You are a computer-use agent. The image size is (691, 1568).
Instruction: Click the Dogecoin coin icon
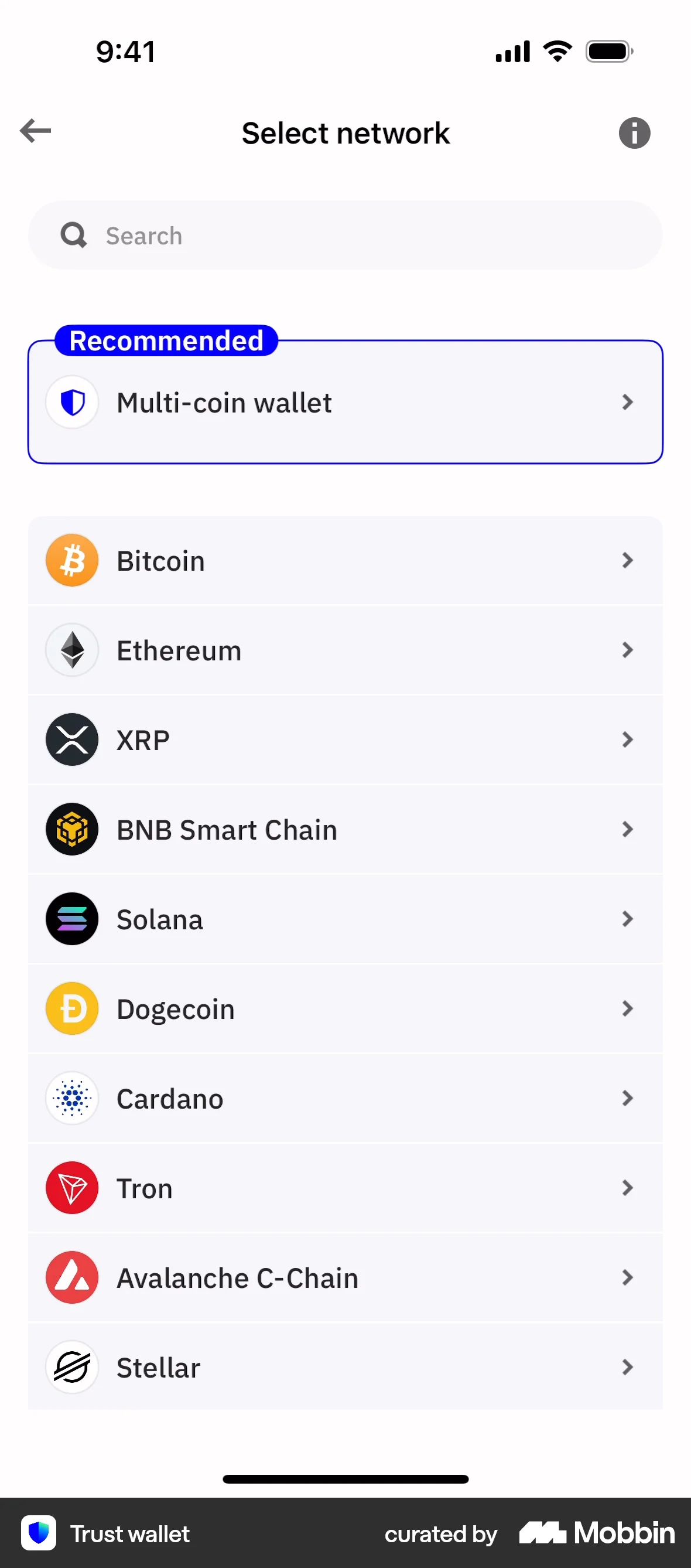[72, 1008]
